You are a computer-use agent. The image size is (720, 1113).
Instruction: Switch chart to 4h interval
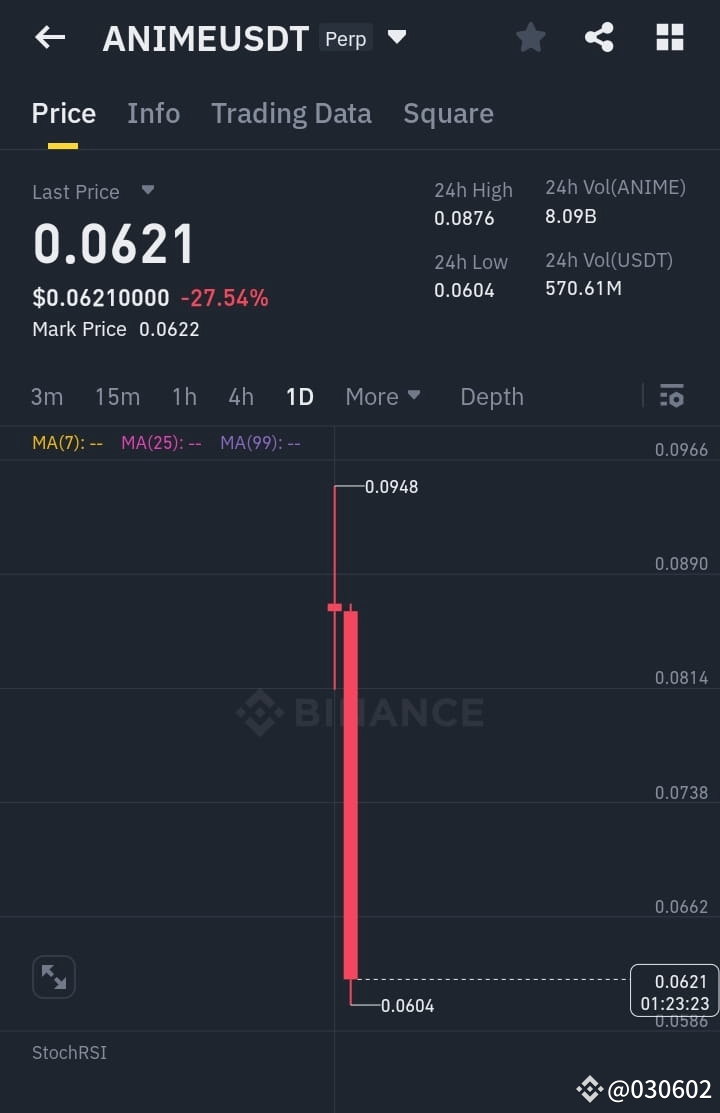240,396
